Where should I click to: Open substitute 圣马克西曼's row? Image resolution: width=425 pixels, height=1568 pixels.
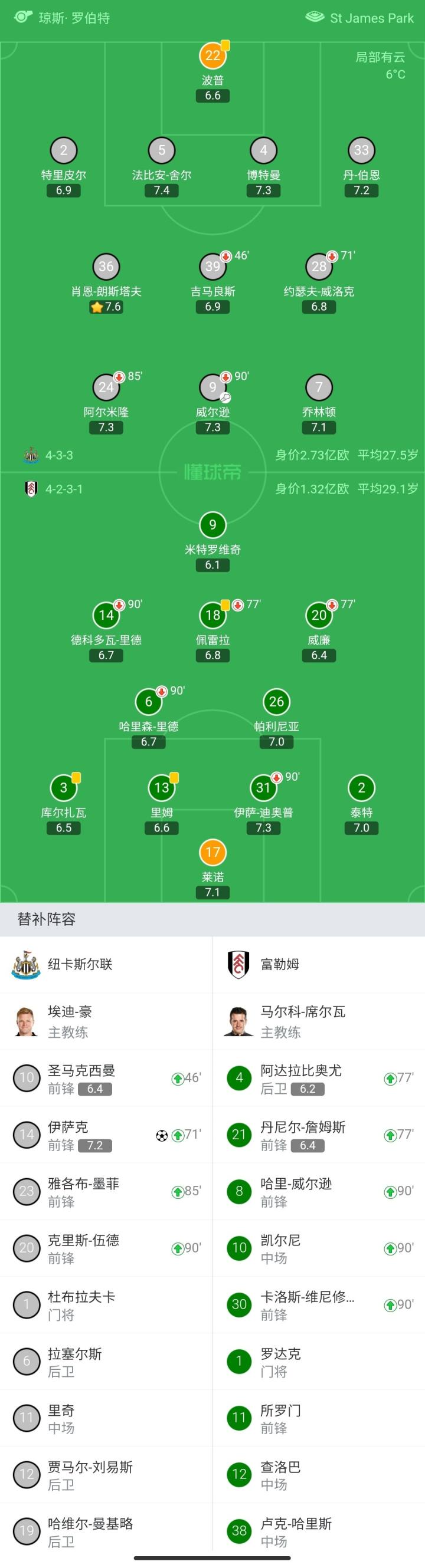pos(106,1078)
